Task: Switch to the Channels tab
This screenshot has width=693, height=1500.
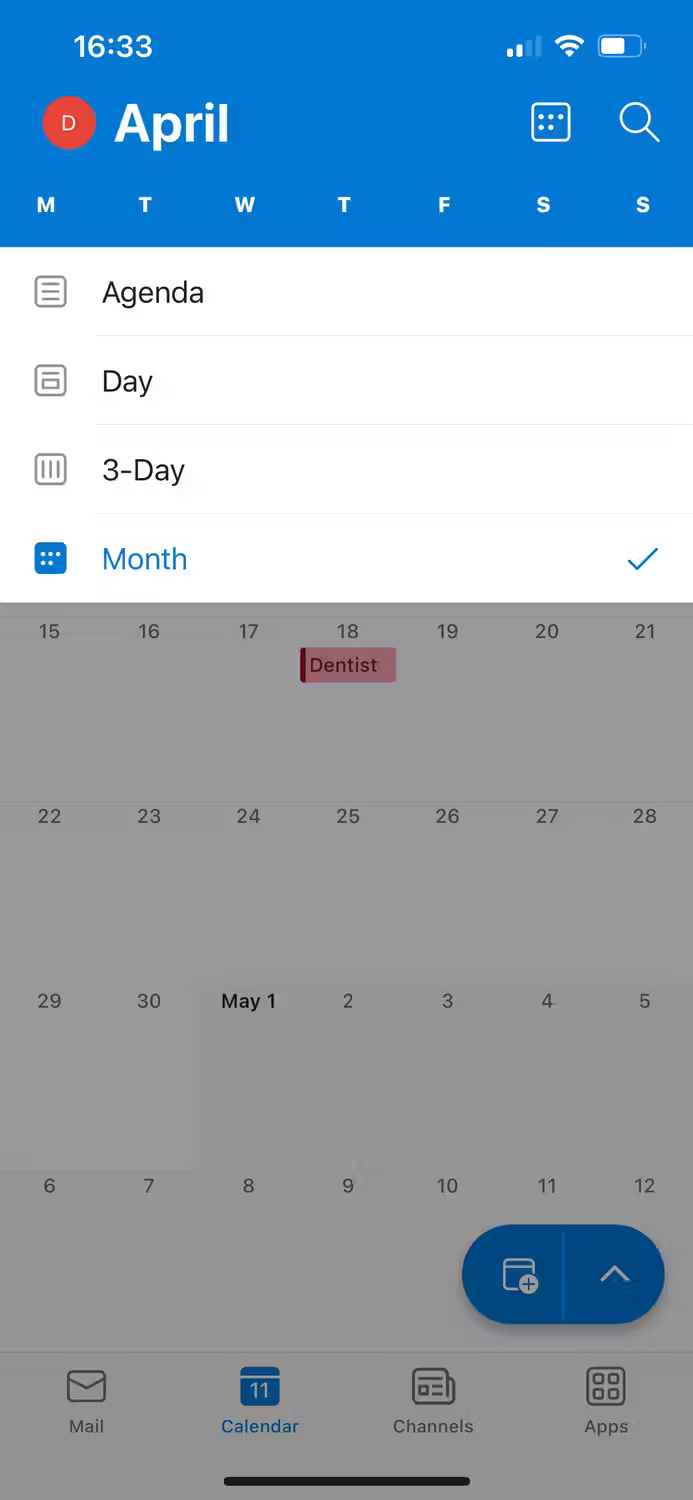Action: coord(433,1401)
